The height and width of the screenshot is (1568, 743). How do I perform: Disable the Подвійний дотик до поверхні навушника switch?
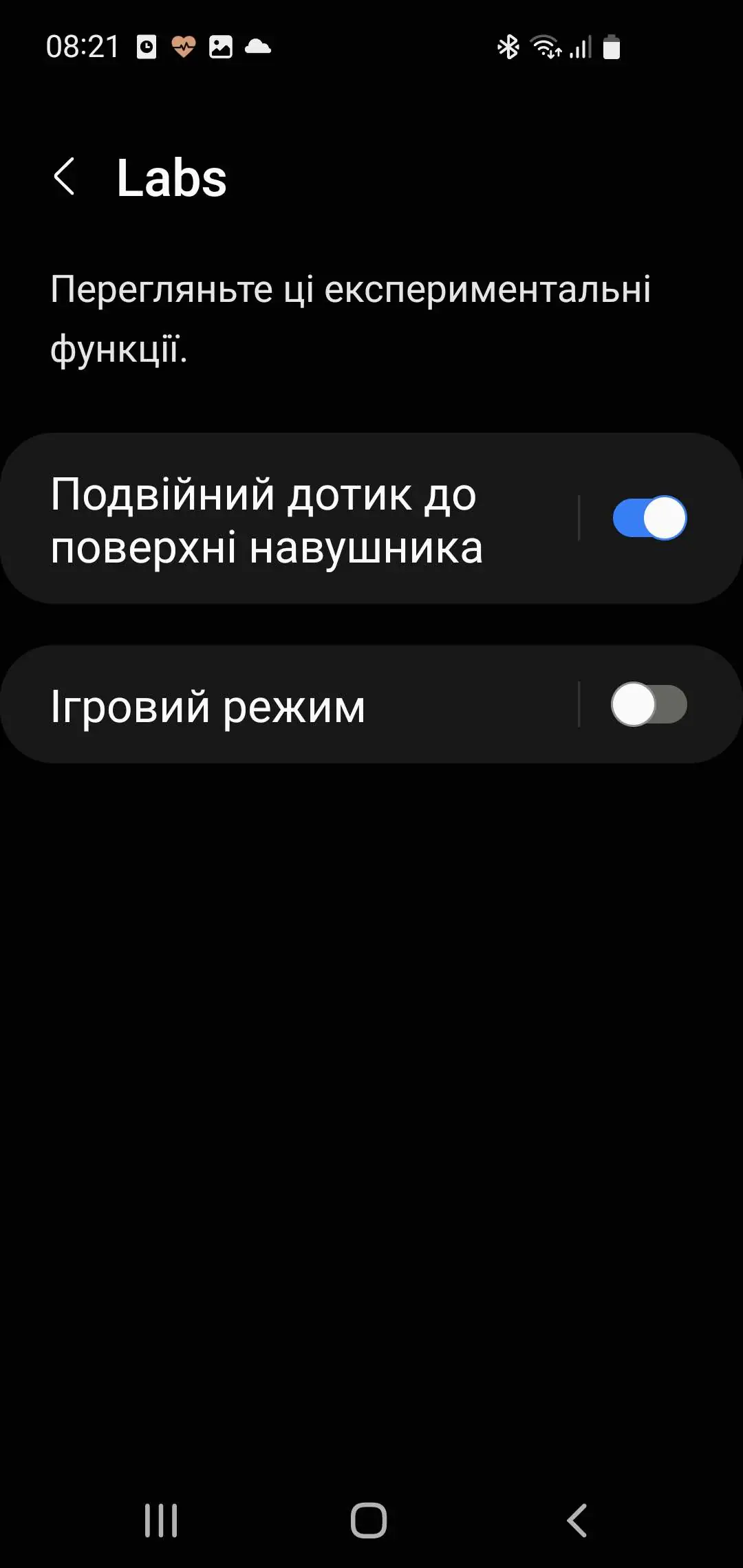point(649,518)
